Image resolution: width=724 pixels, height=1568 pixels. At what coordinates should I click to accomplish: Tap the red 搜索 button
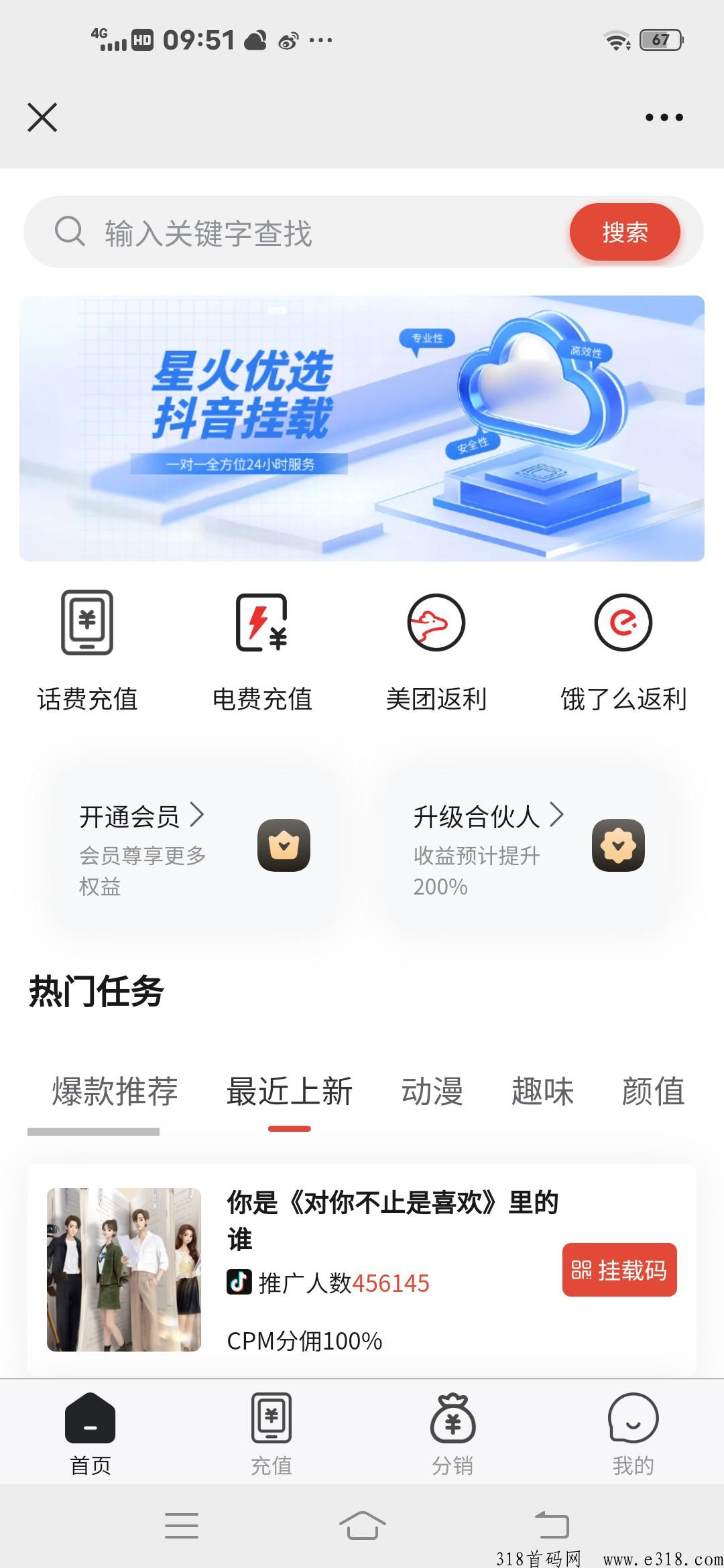[x=625, y=232]
